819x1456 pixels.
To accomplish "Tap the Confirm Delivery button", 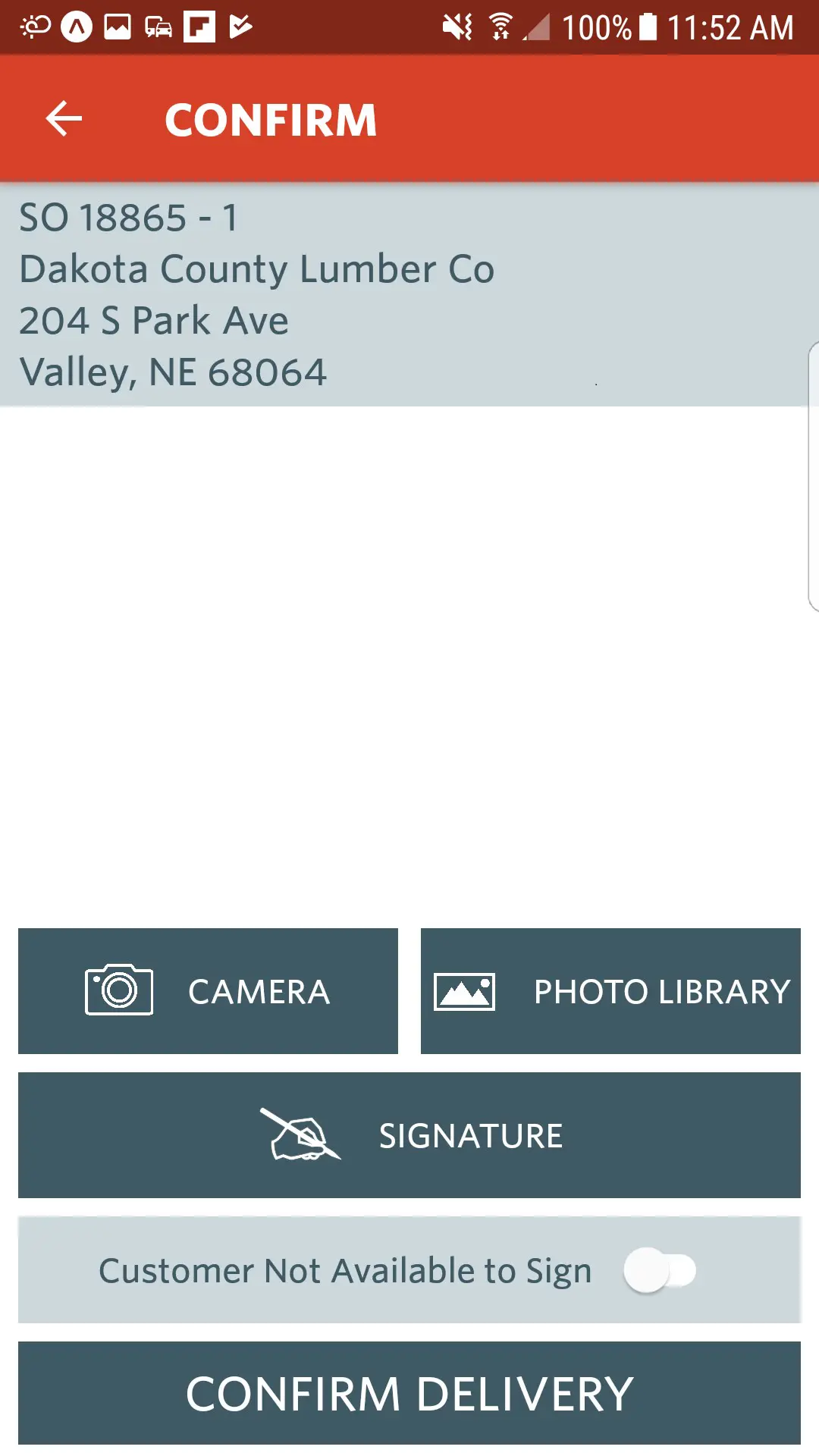I will tap(409, 1393).
